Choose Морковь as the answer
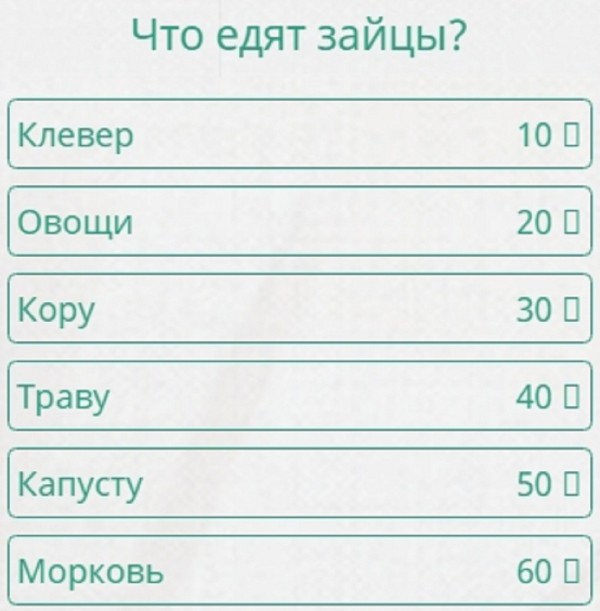600x611 pixels. [300, 572]
